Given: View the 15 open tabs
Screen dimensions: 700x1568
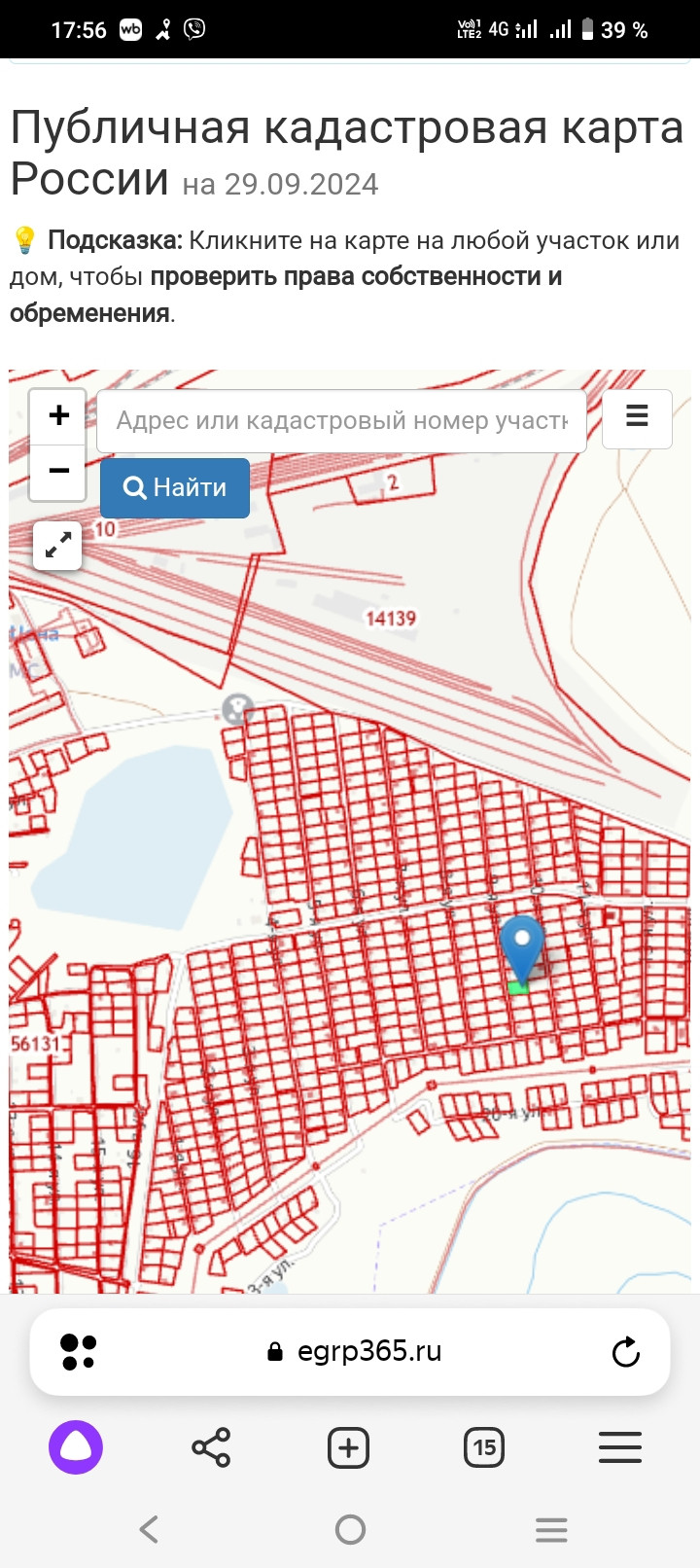Looking at the screenshot, I should pyautogui.click(x=484, y=1447).
